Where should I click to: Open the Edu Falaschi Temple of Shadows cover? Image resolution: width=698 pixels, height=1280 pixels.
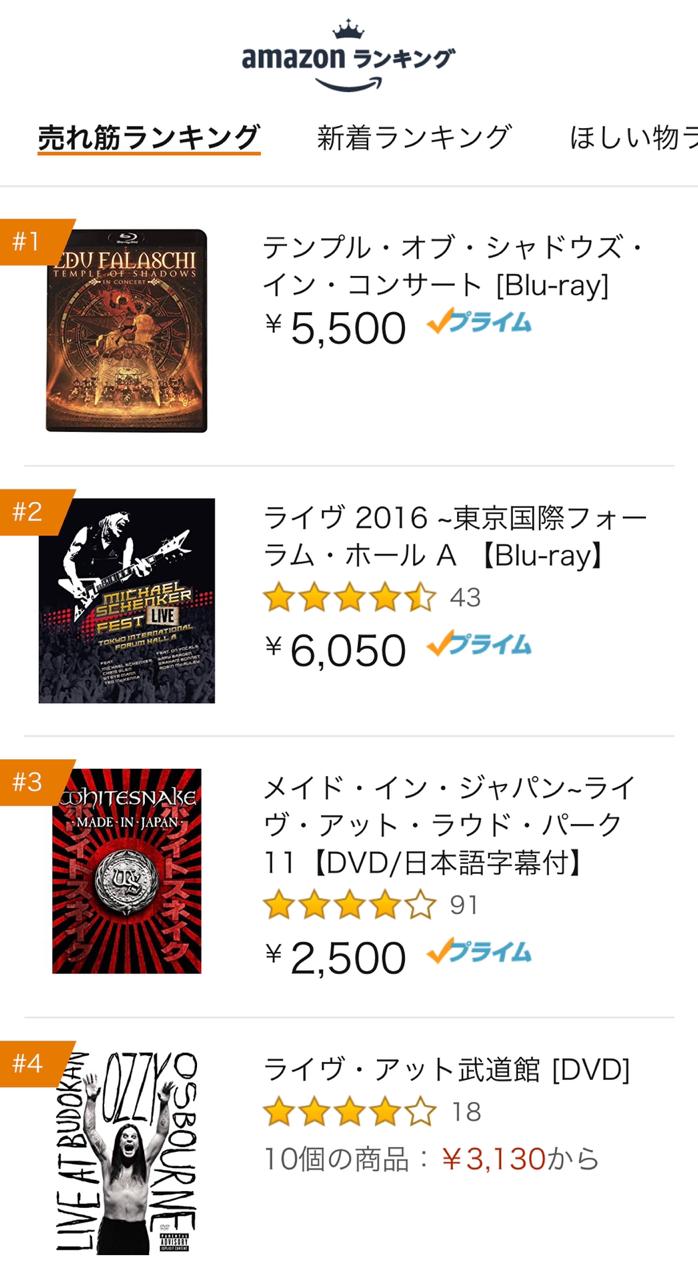tap(127, 331)
